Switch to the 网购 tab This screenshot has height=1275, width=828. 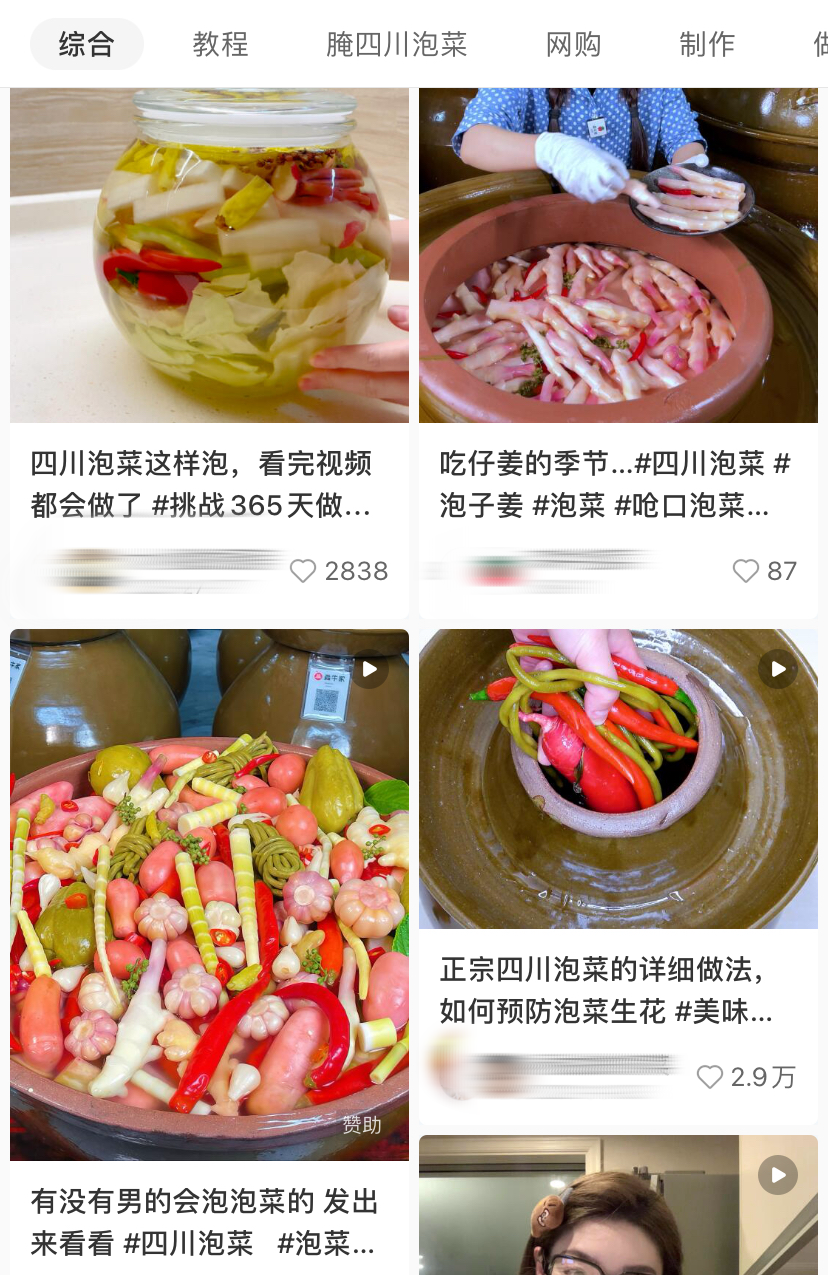tap(573, 44)
